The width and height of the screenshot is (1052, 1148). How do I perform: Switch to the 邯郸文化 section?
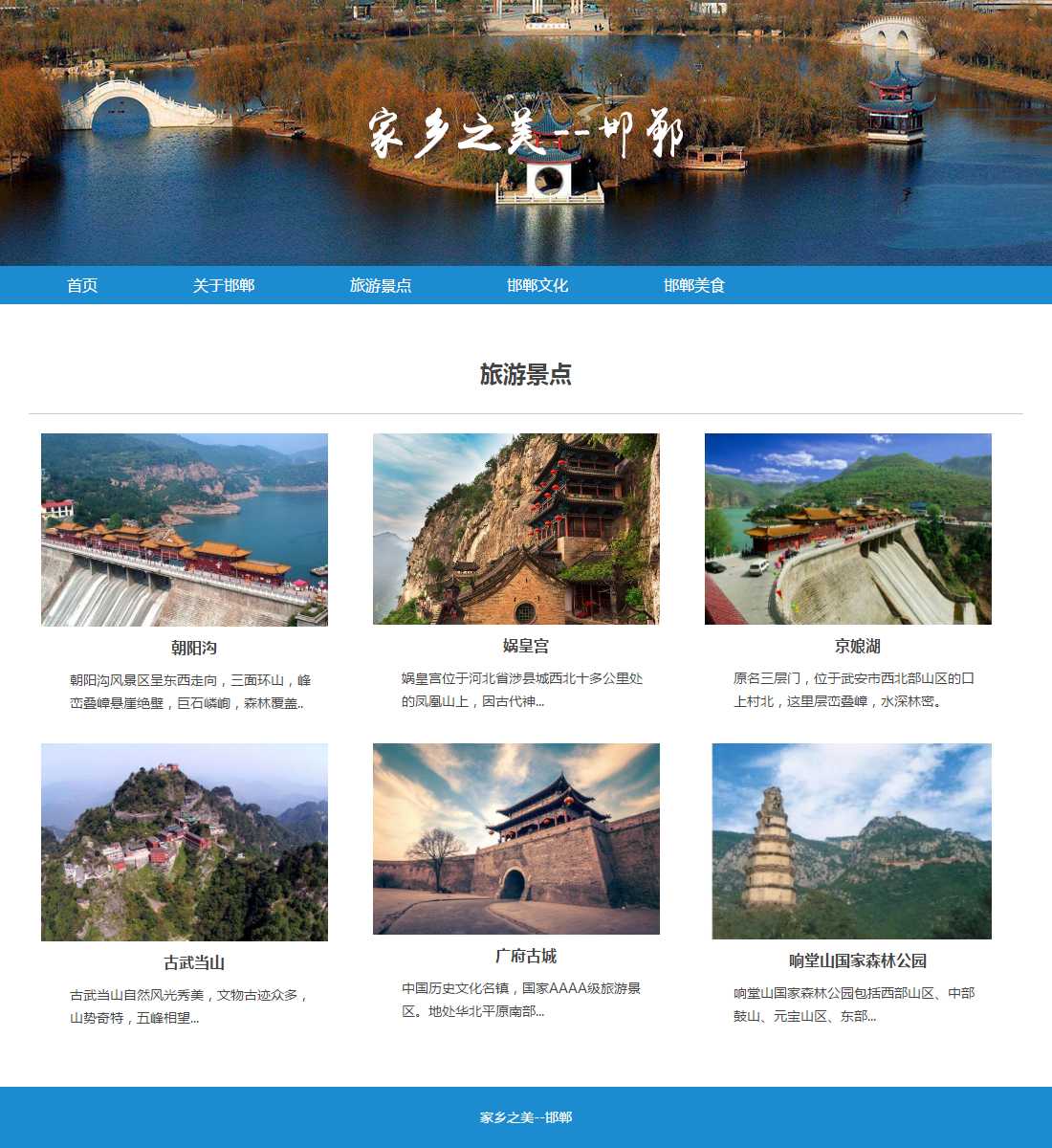click(537, 285)
